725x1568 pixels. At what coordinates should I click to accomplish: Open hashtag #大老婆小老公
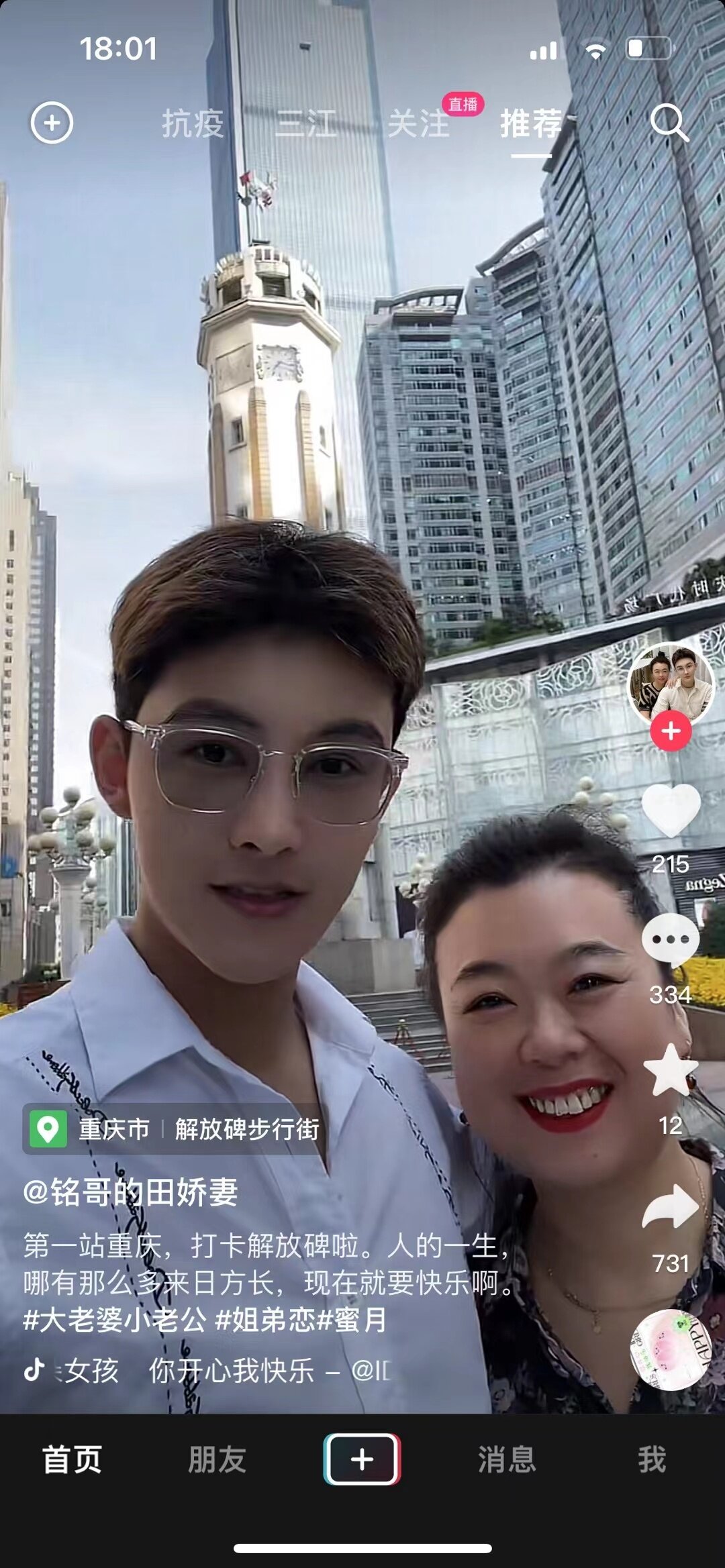click(115, 1320)
